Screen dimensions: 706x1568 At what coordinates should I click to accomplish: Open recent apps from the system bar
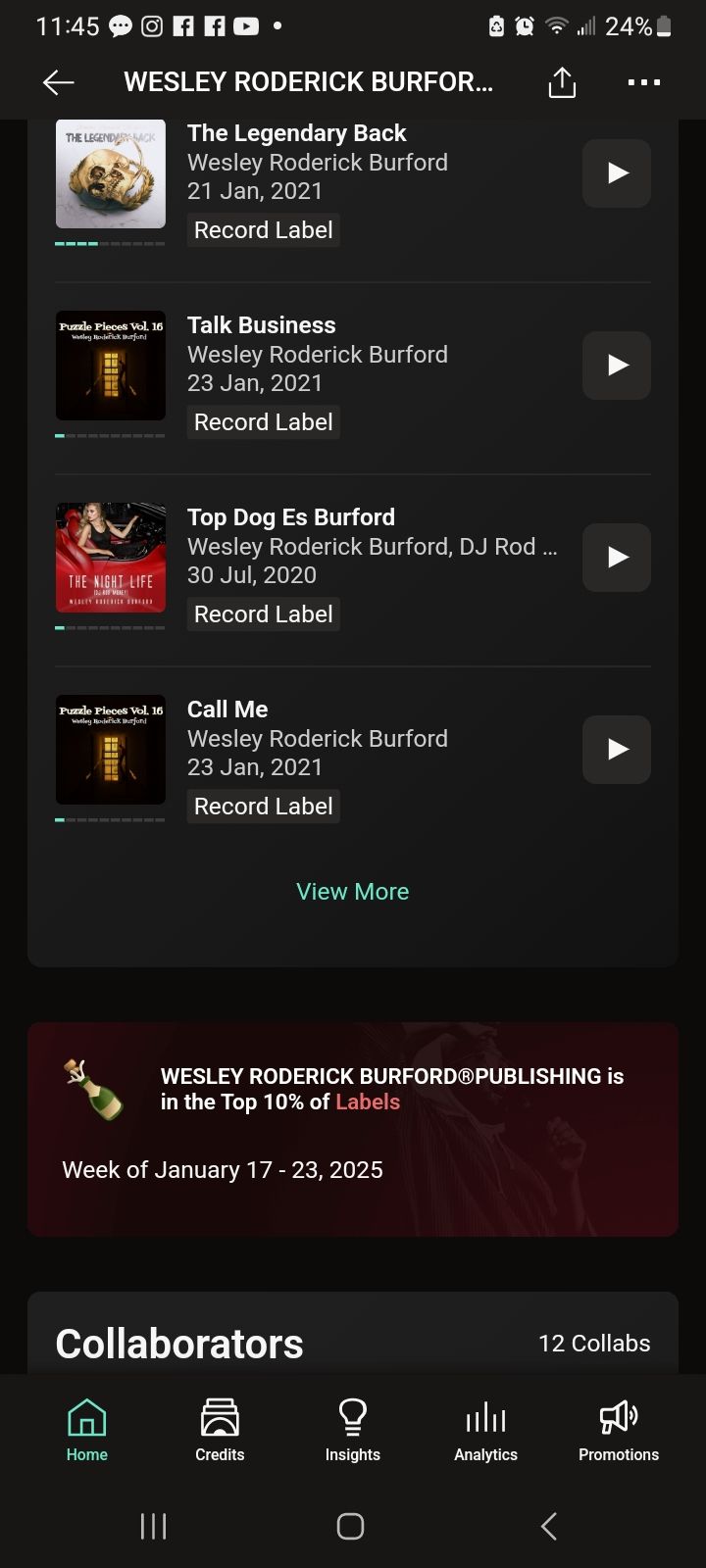154,1526
